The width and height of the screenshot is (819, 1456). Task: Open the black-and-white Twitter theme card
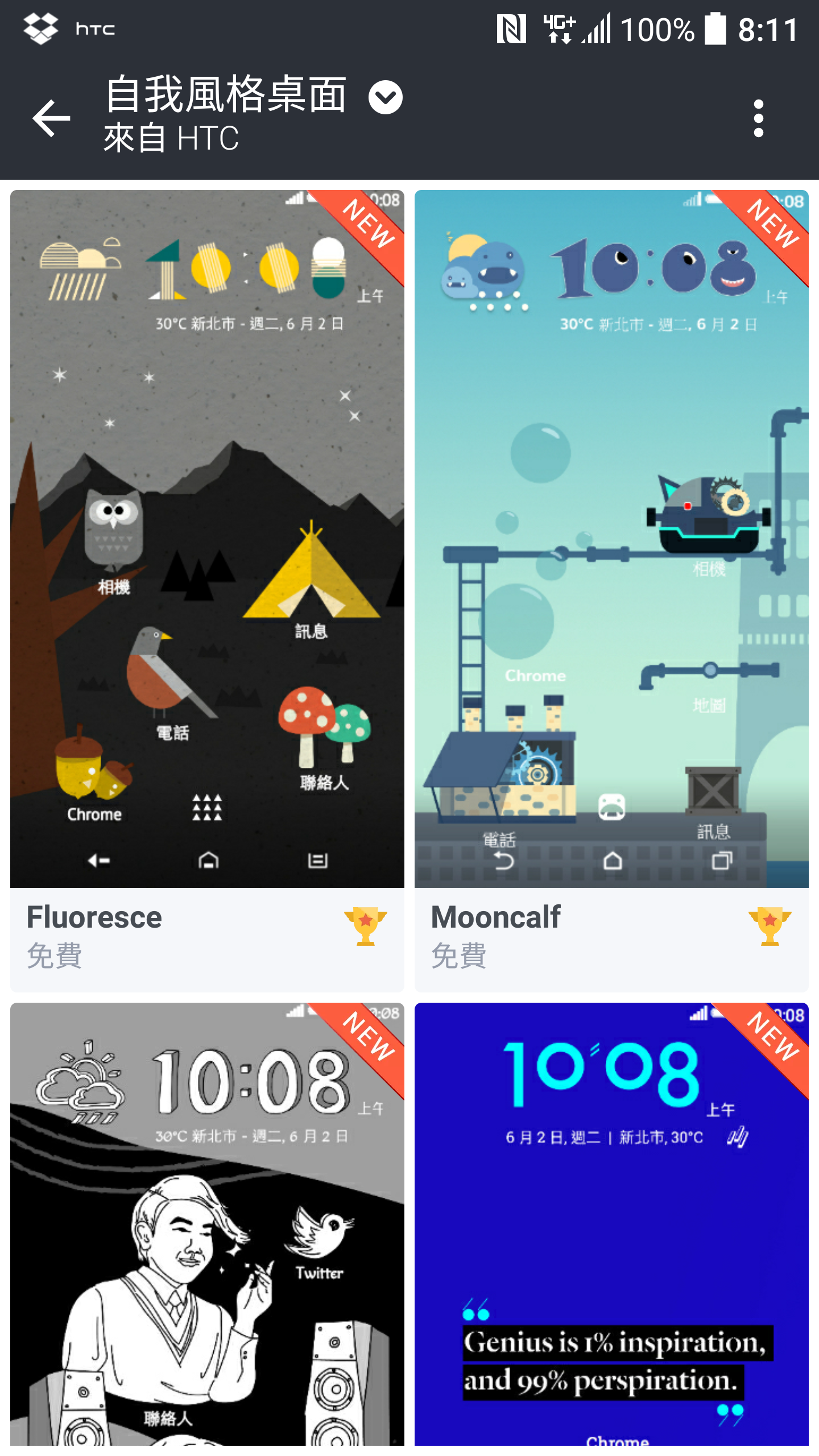(x=207, y=1223)
